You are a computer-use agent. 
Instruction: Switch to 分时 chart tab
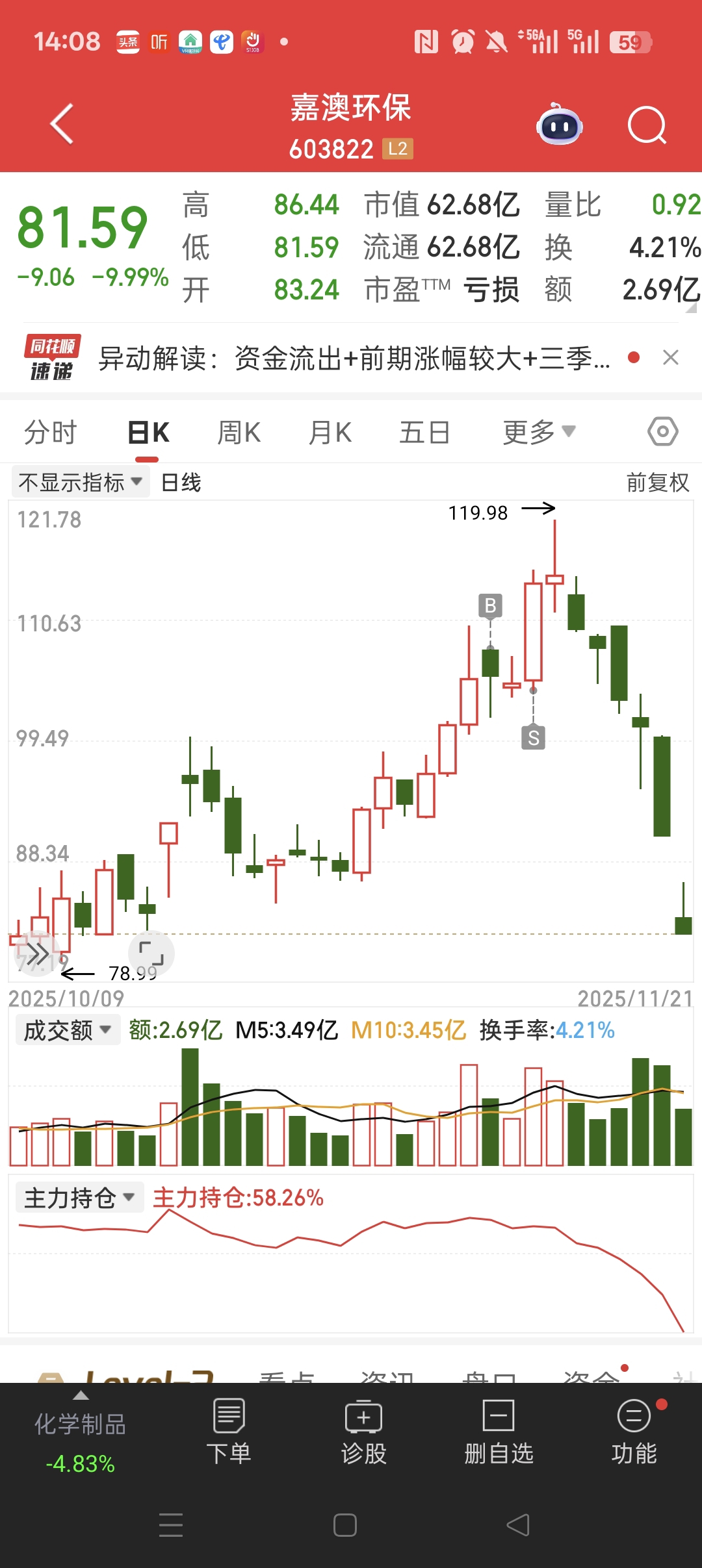[x=50, y=432]
